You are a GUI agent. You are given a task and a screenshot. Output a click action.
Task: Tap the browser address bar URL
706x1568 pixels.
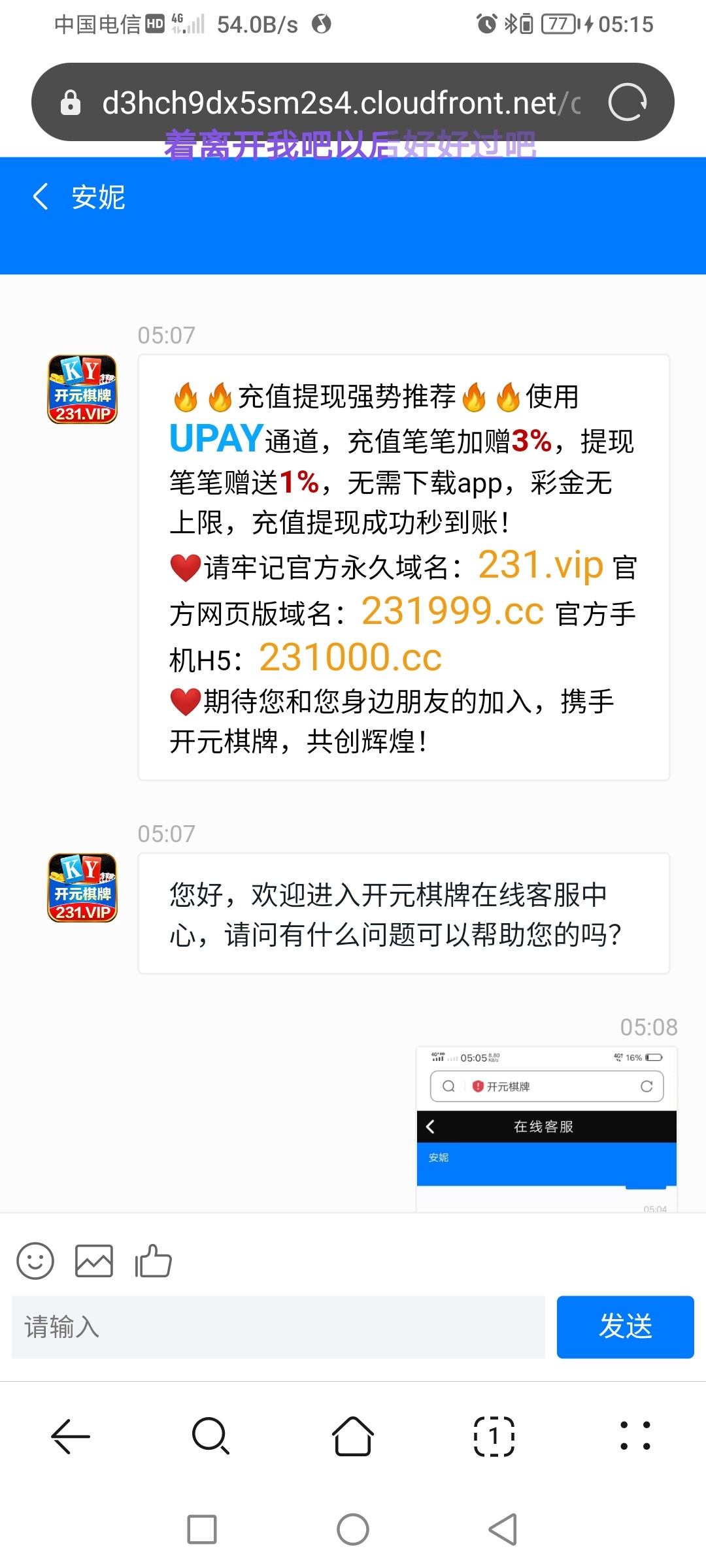pyautogui.click(x=340, y=103)
